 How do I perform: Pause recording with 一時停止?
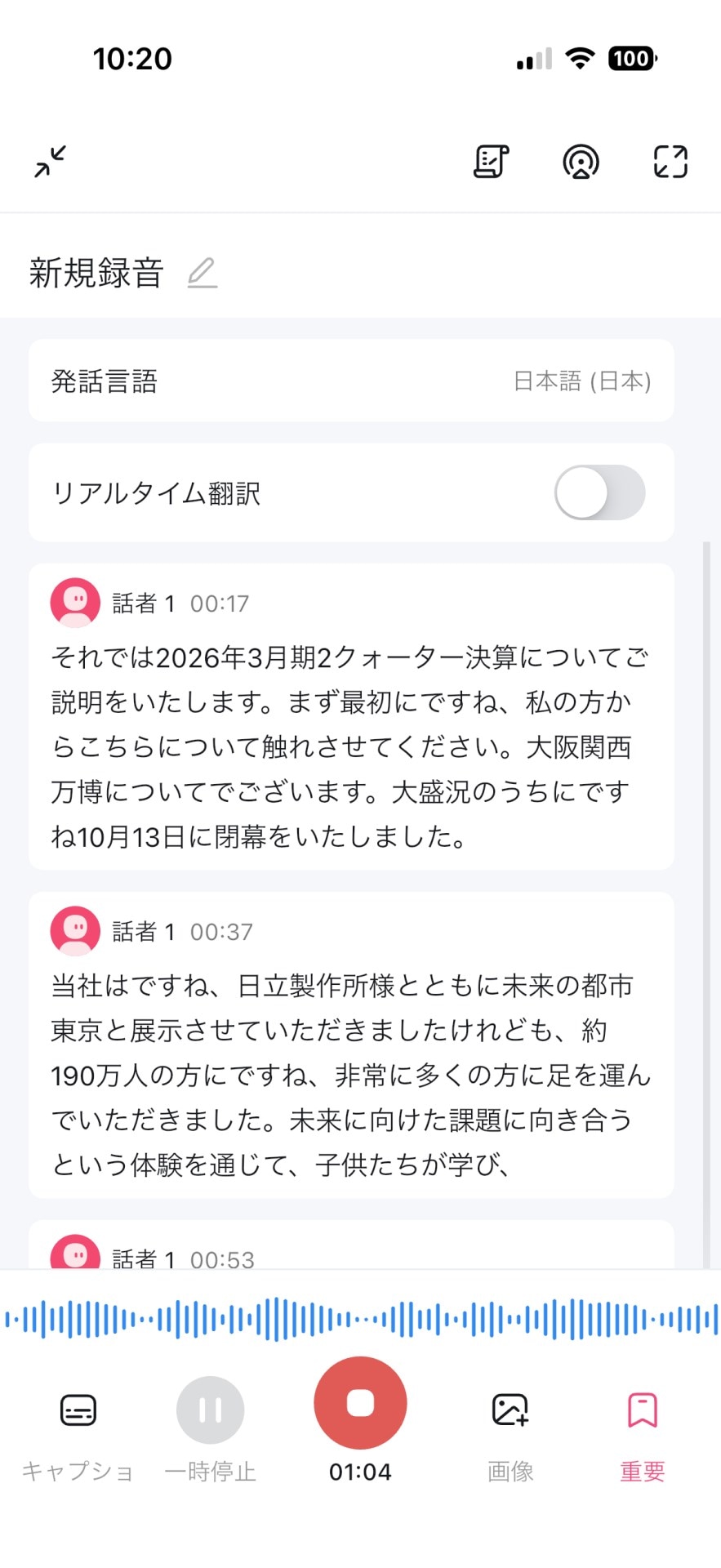pyautogui.click(x=210, y=1410)
